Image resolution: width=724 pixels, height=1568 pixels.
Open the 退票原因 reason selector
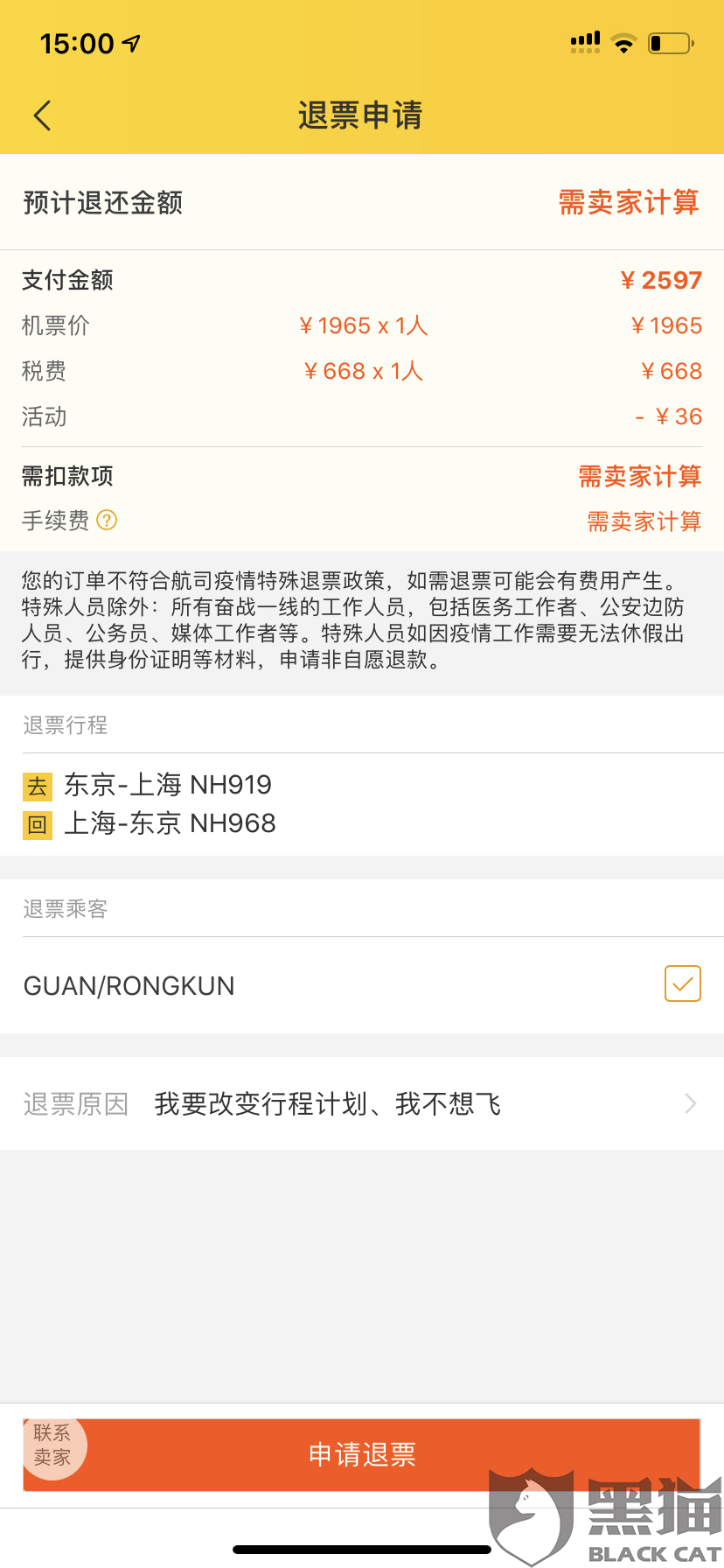point(362,1104)
